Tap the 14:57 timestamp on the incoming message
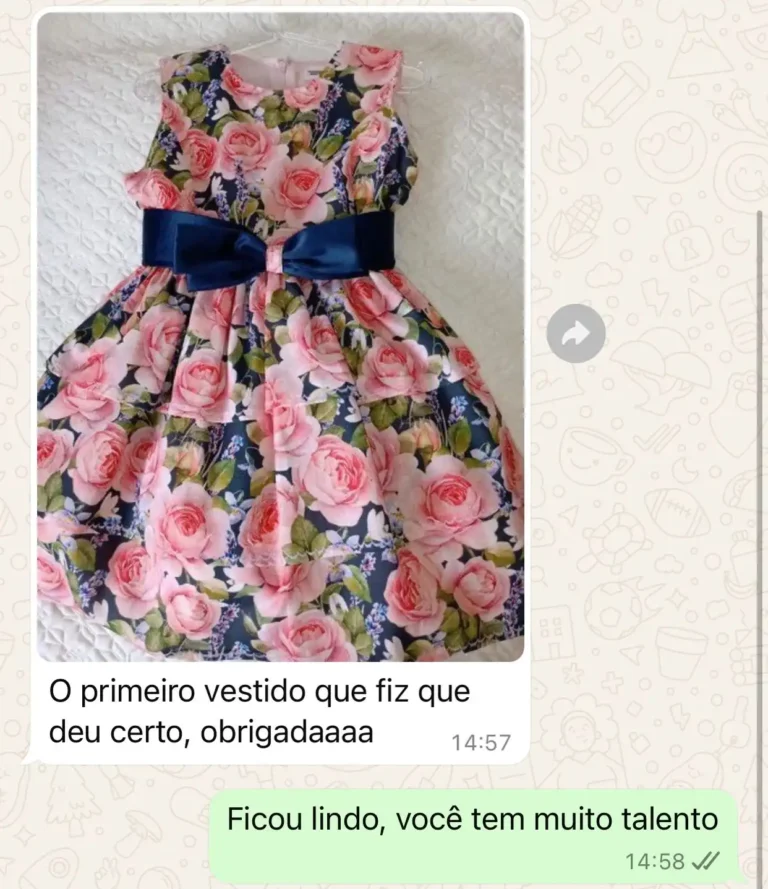This screenshot has width=768, height=889. pos(481,743)
